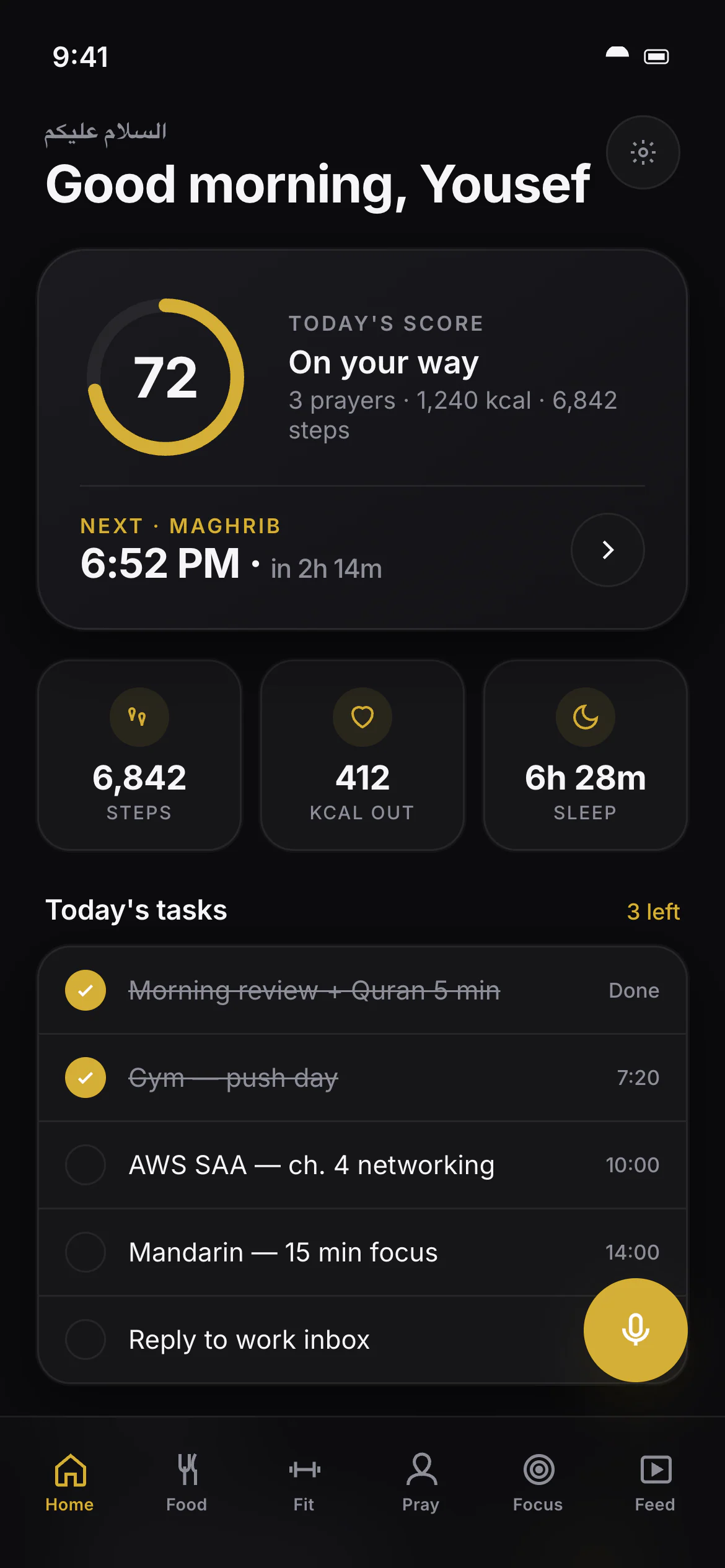Select the Home tab
This screenshot has height=1568, width=725.
click(69, 1483)
